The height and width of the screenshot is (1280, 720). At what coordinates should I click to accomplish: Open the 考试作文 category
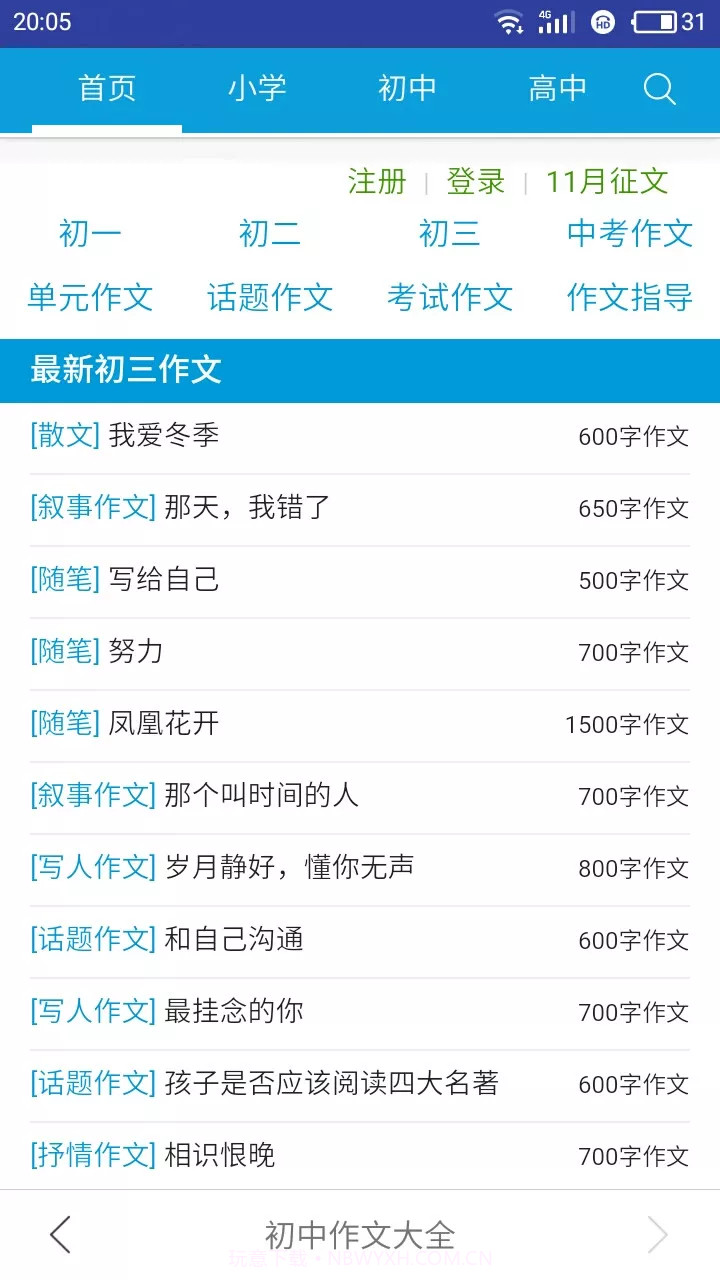click(x=449, y=297)
